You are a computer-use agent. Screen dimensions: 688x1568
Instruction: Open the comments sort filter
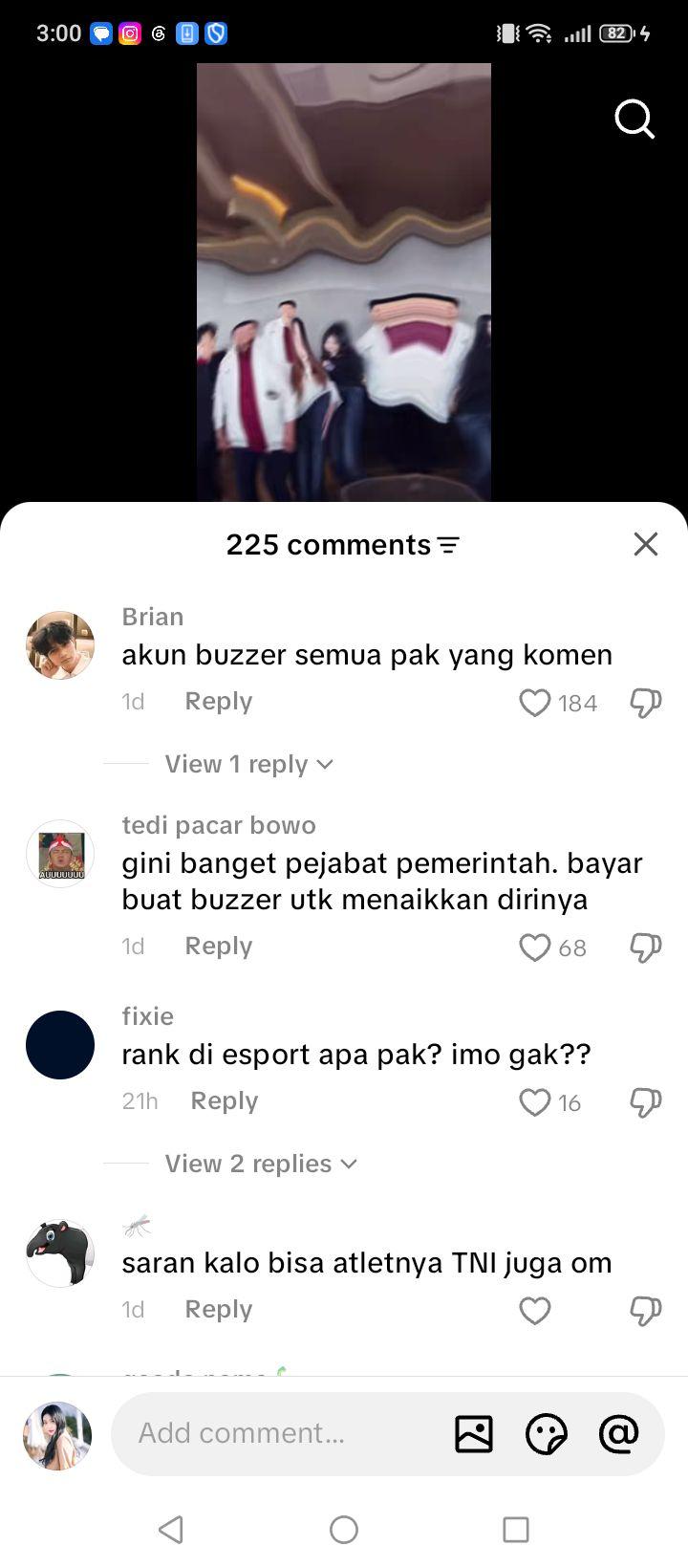(448, 545)
